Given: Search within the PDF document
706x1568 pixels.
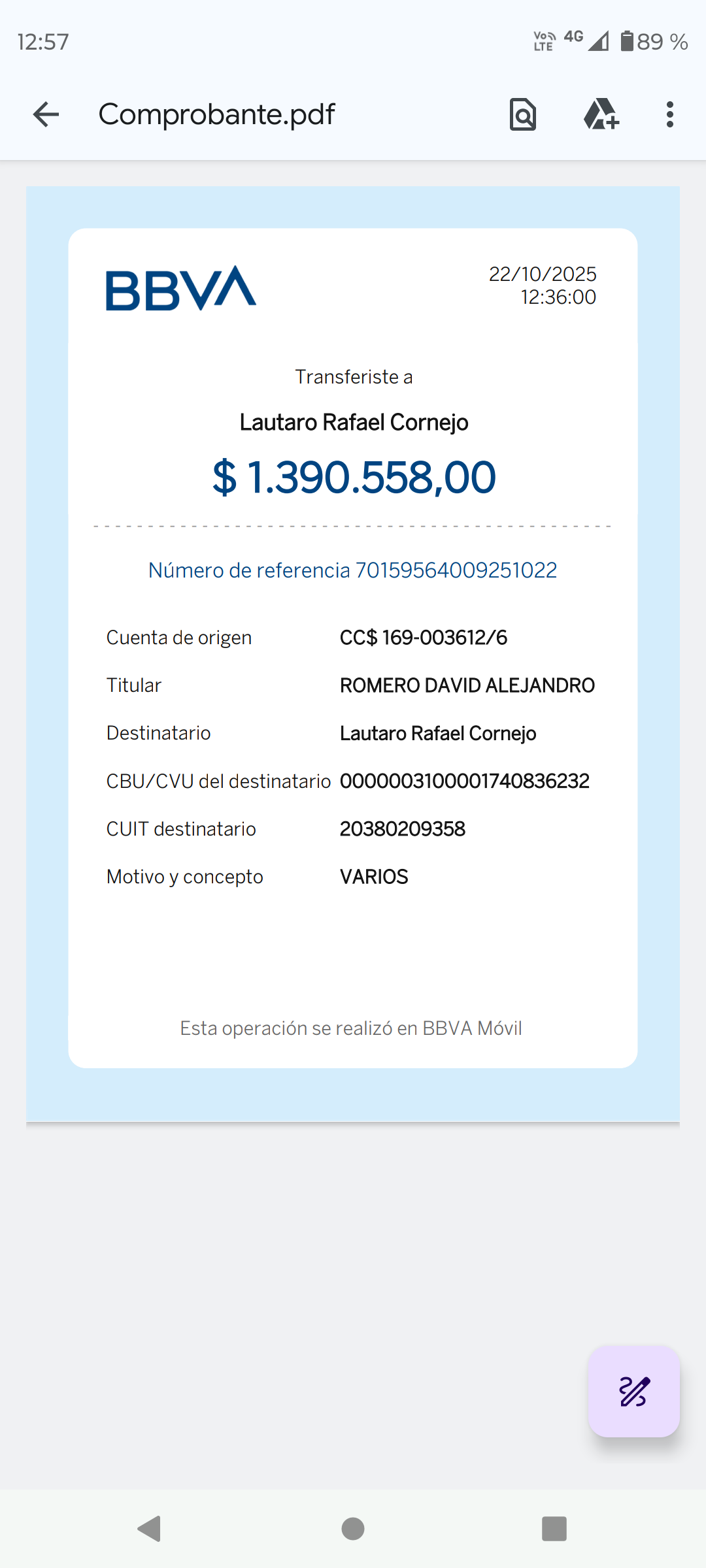Looking at the screenshot, I should pos(522,114).
